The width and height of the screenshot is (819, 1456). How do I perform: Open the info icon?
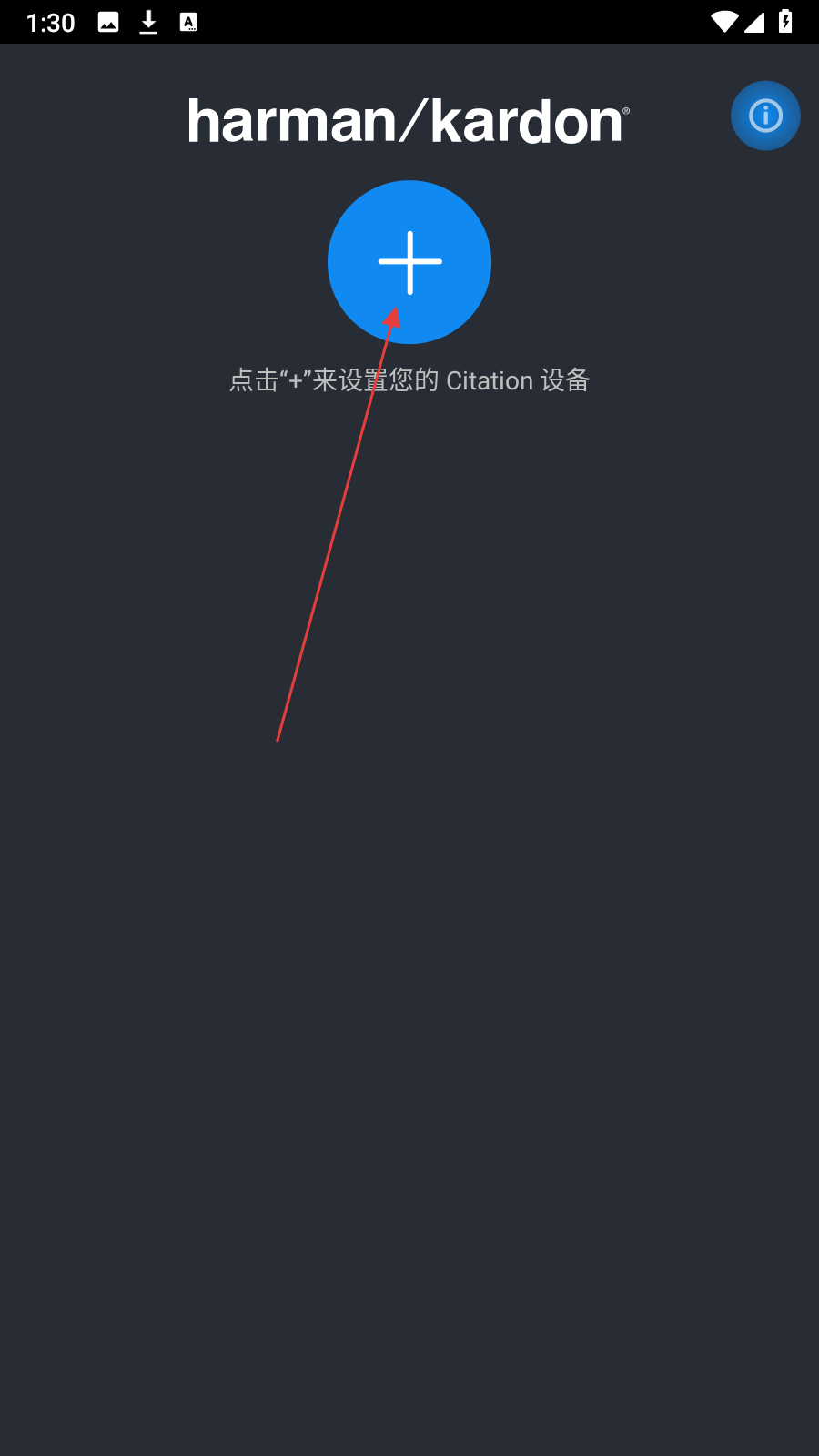tap(765, 116)
